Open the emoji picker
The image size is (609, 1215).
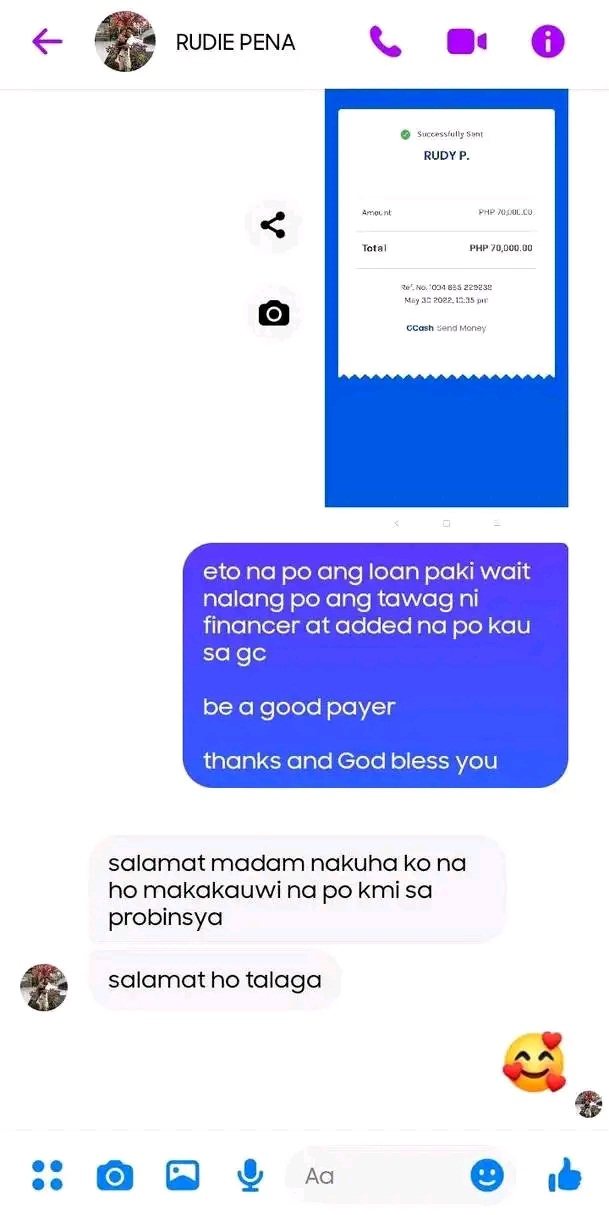(x=487, y=1175)
